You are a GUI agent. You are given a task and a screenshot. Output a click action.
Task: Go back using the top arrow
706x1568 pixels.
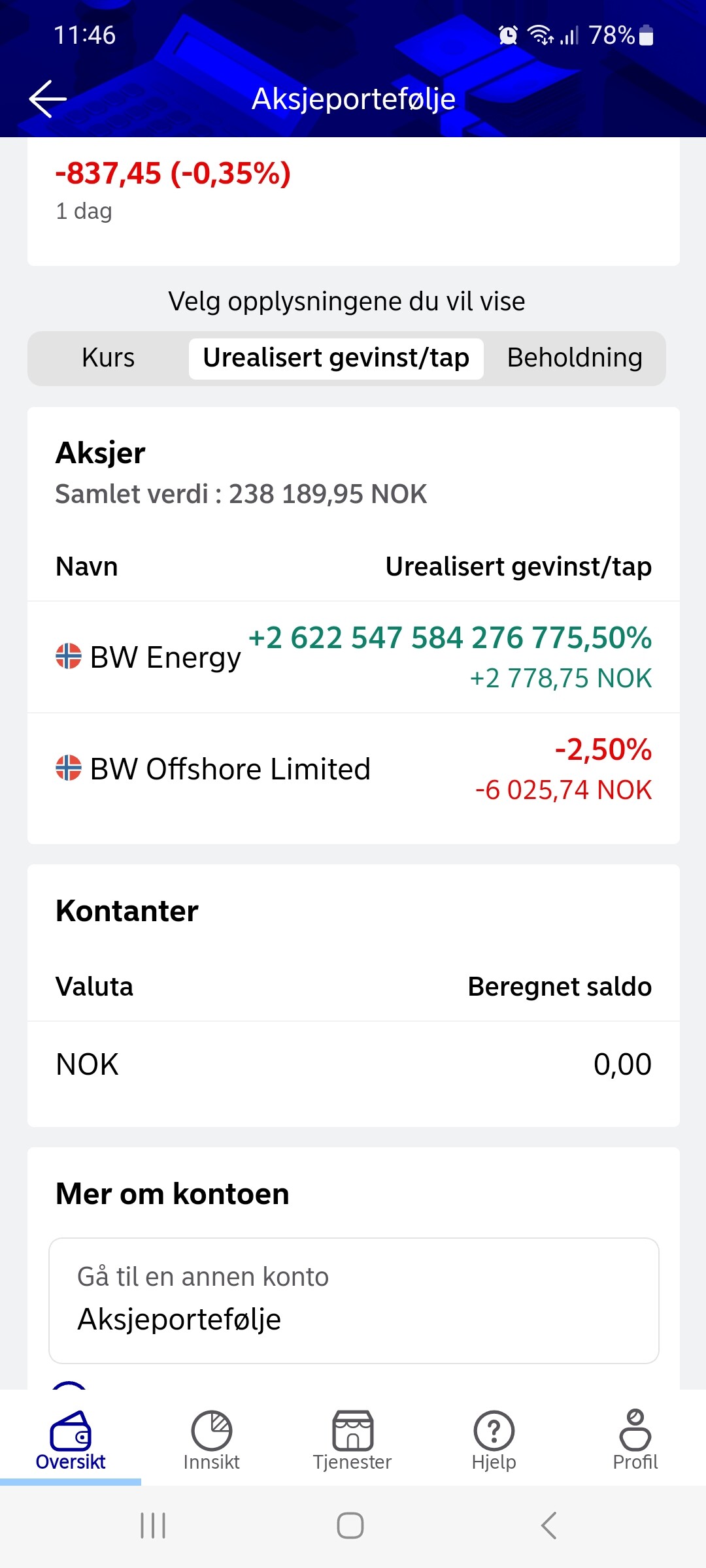(x=48, y=99)
